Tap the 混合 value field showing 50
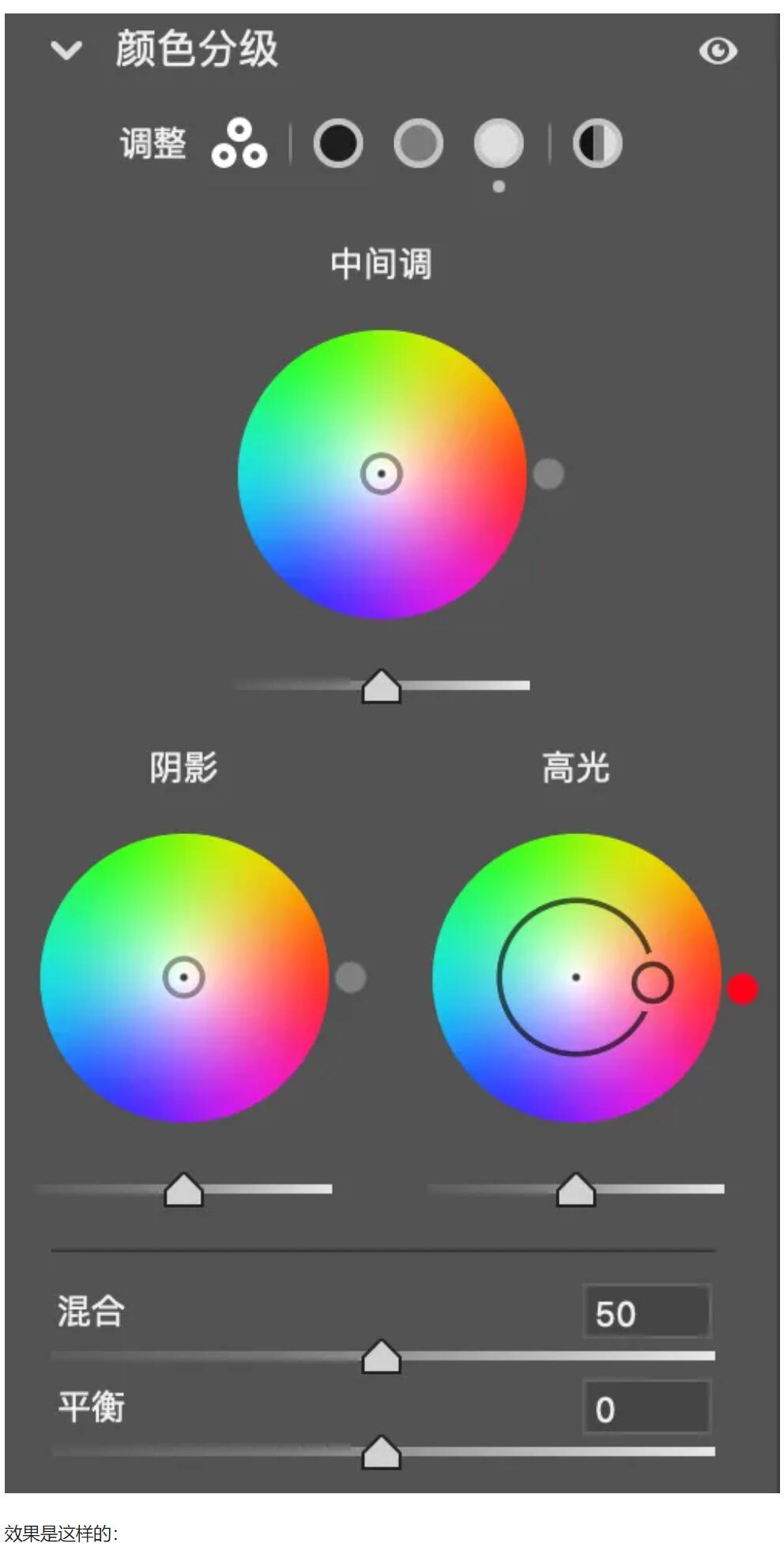This screenshot has width=784, height=1547. coord(647,1313)
